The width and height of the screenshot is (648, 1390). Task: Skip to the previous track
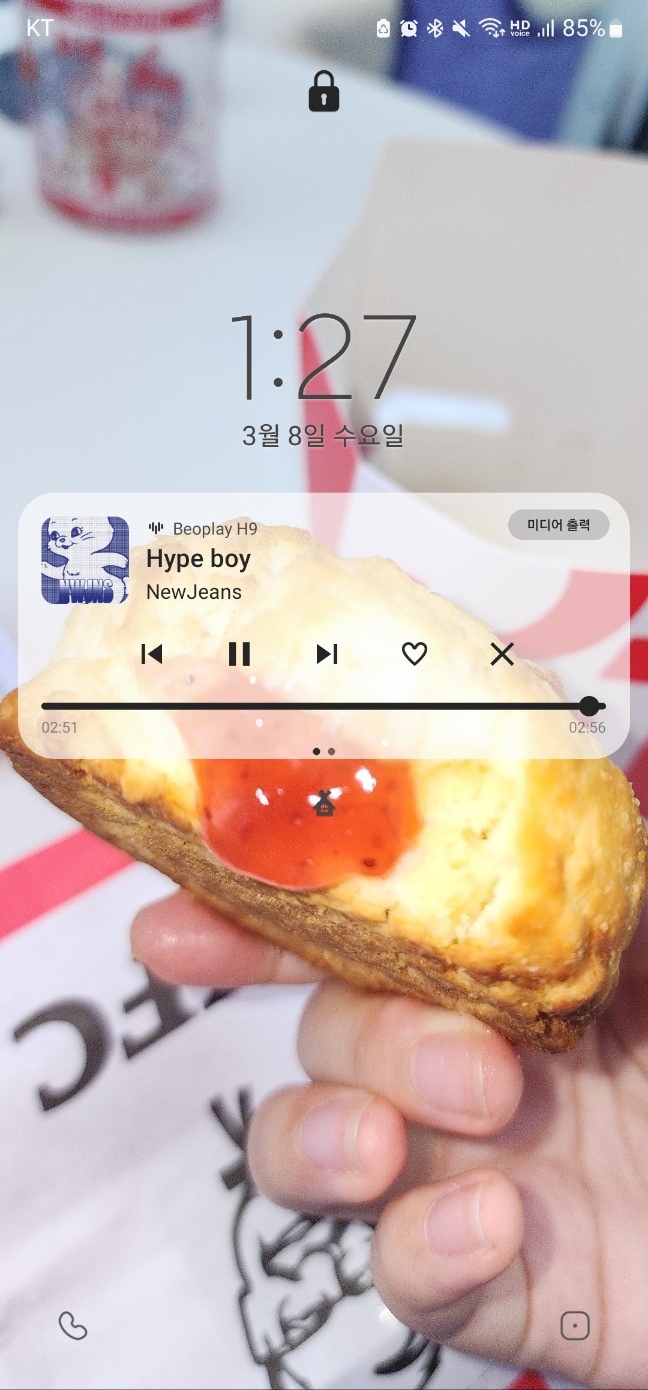click(x=152, y=654)
